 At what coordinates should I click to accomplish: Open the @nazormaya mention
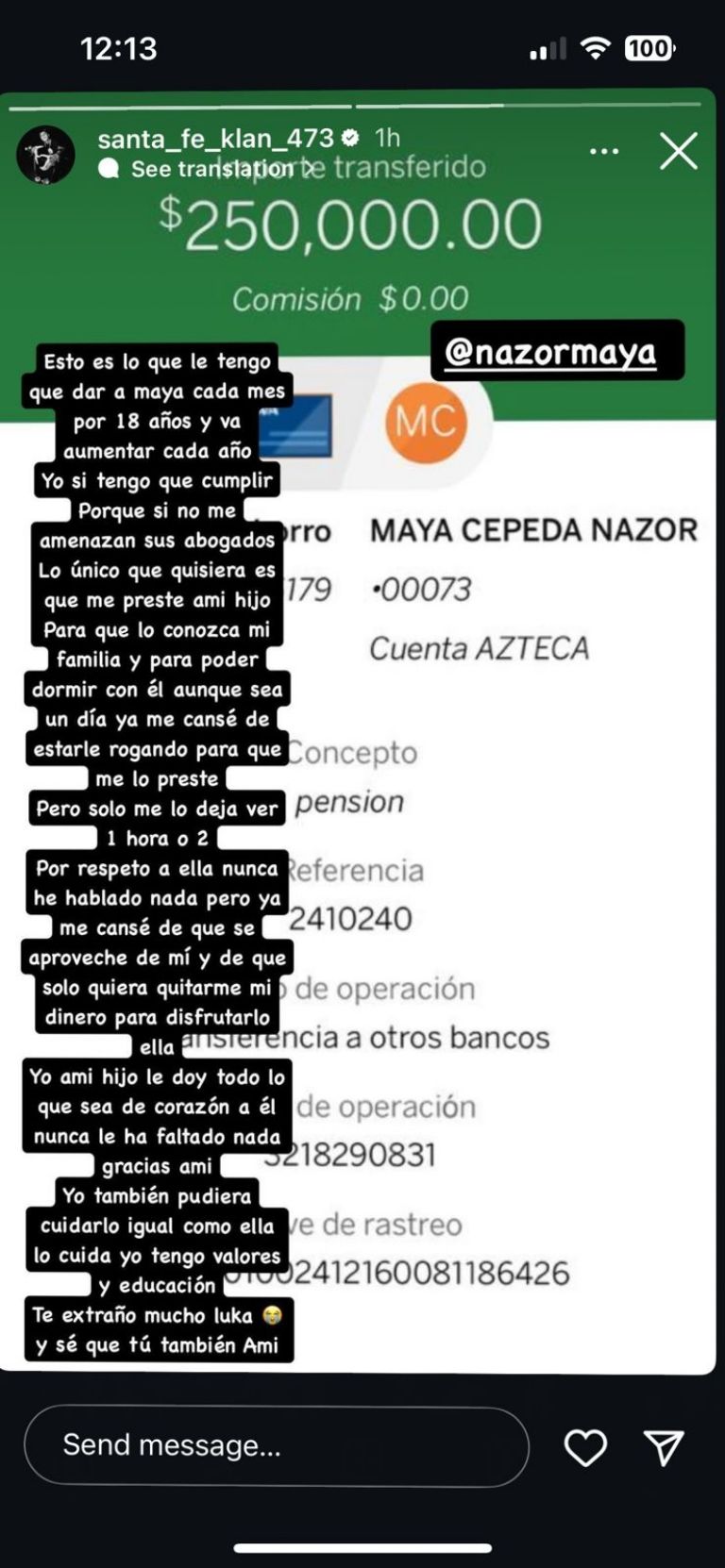pyautogui.click(x=550, y=351)
